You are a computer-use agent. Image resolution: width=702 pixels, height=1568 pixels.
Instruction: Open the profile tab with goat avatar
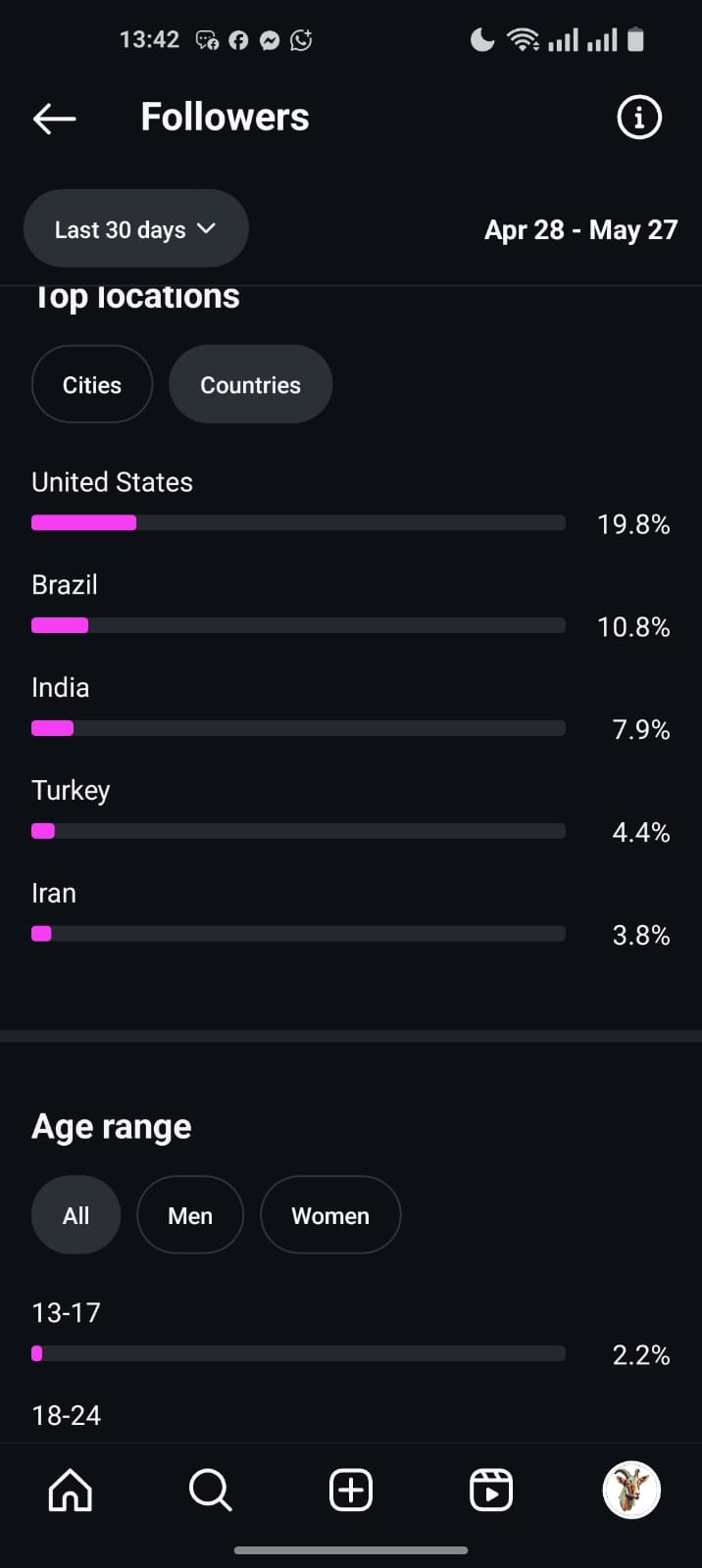[x=631, y=1491]
